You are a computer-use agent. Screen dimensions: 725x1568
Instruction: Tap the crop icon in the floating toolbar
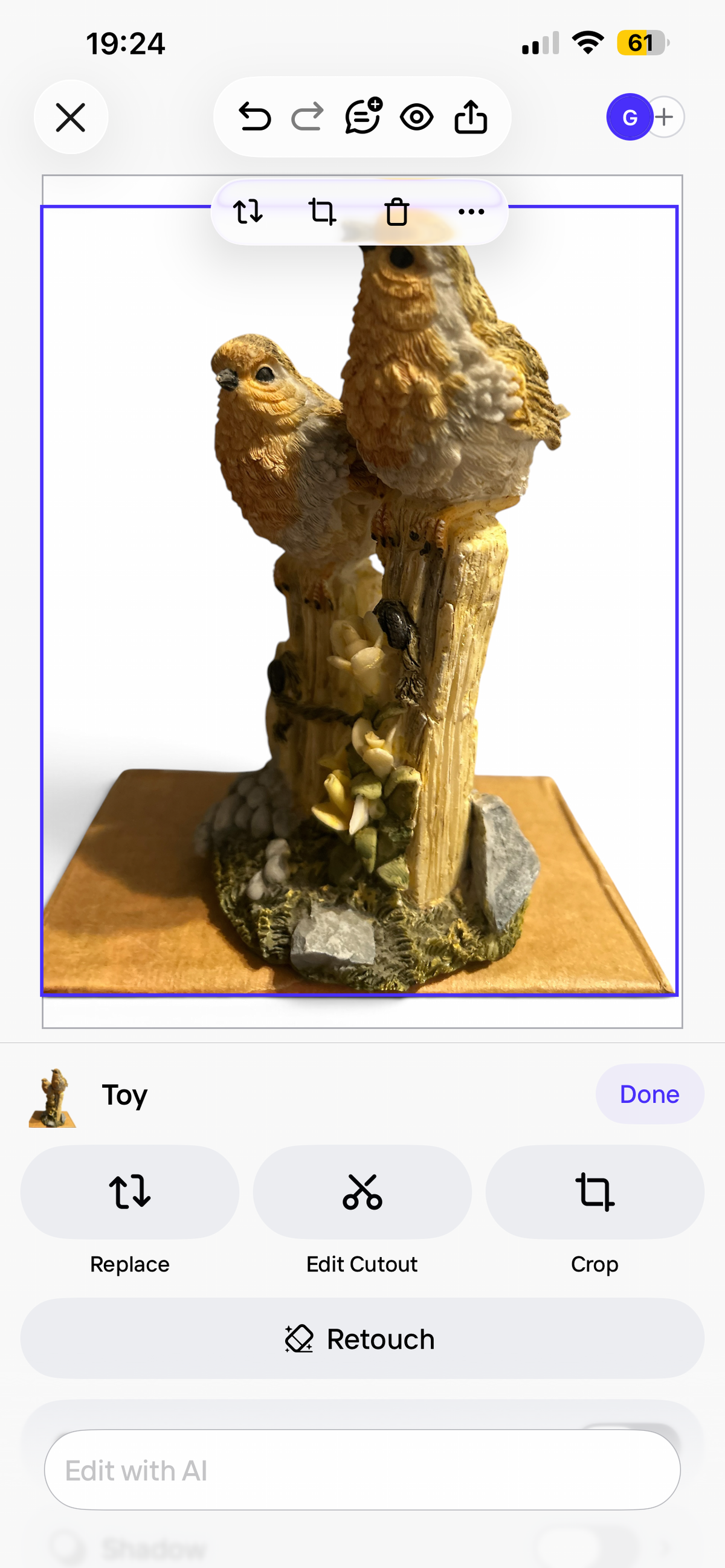pyautogui.click(x=322, y=212)
